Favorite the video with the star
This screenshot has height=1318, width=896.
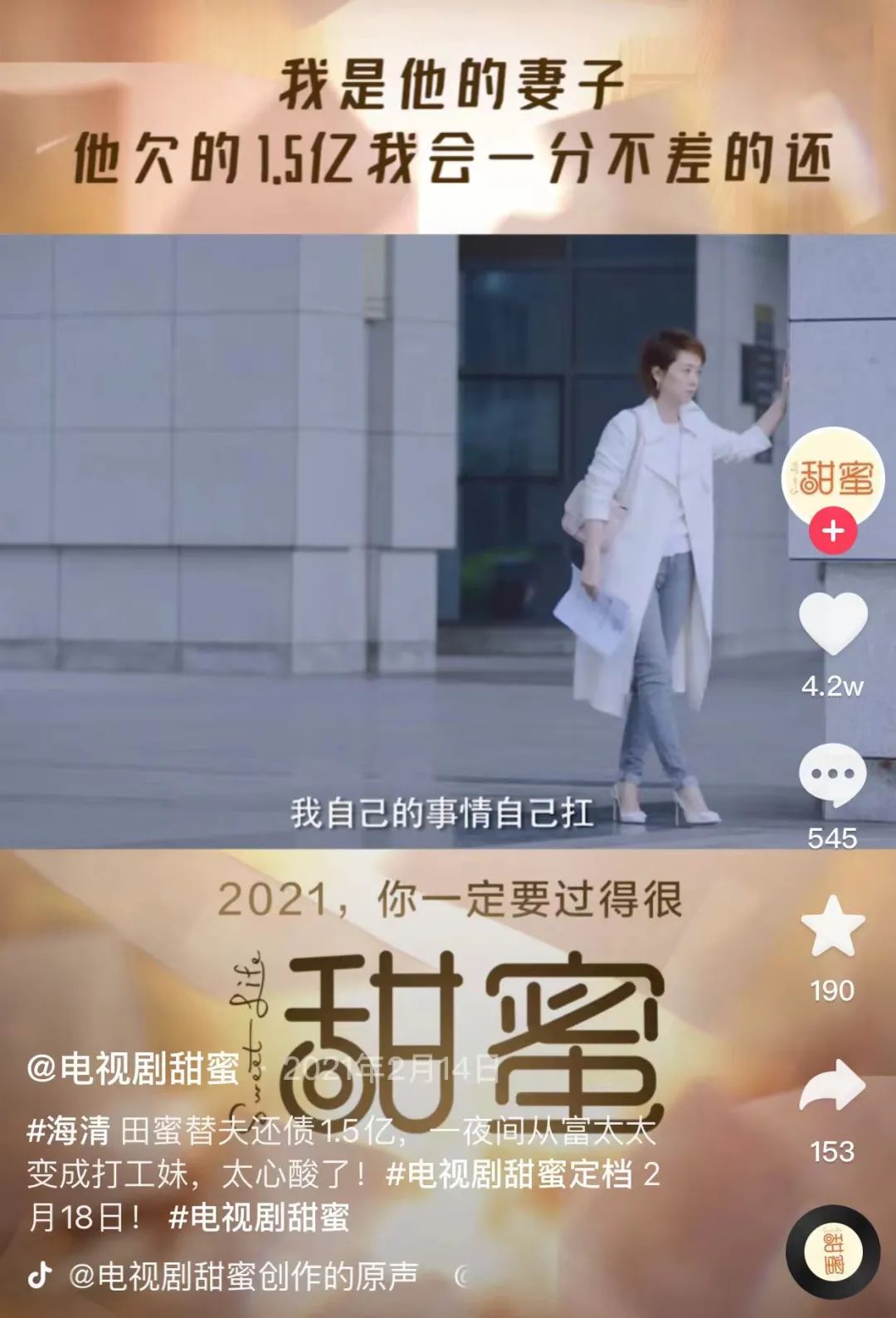tap(832, 926)
